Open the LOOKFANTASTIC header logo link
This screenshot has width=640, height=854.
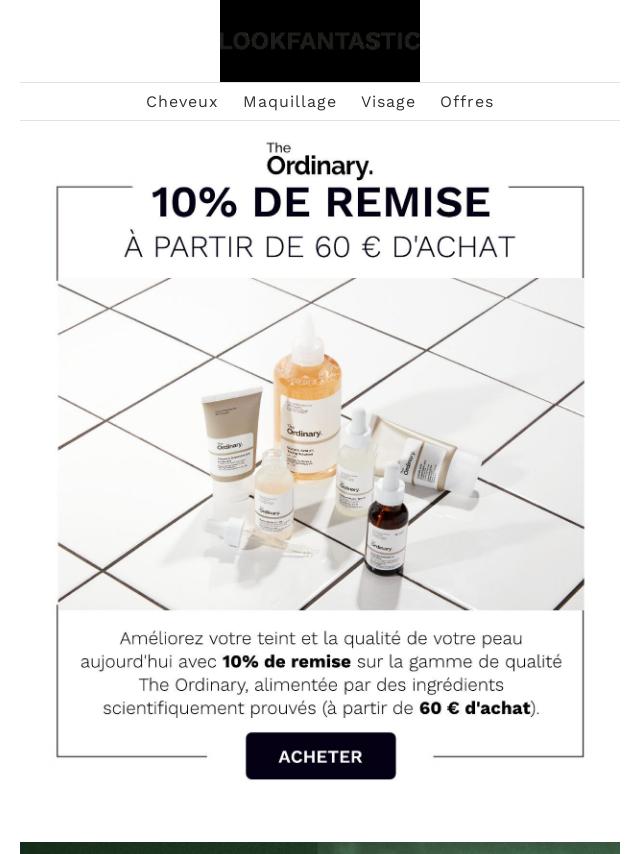(x=320, y=41)
